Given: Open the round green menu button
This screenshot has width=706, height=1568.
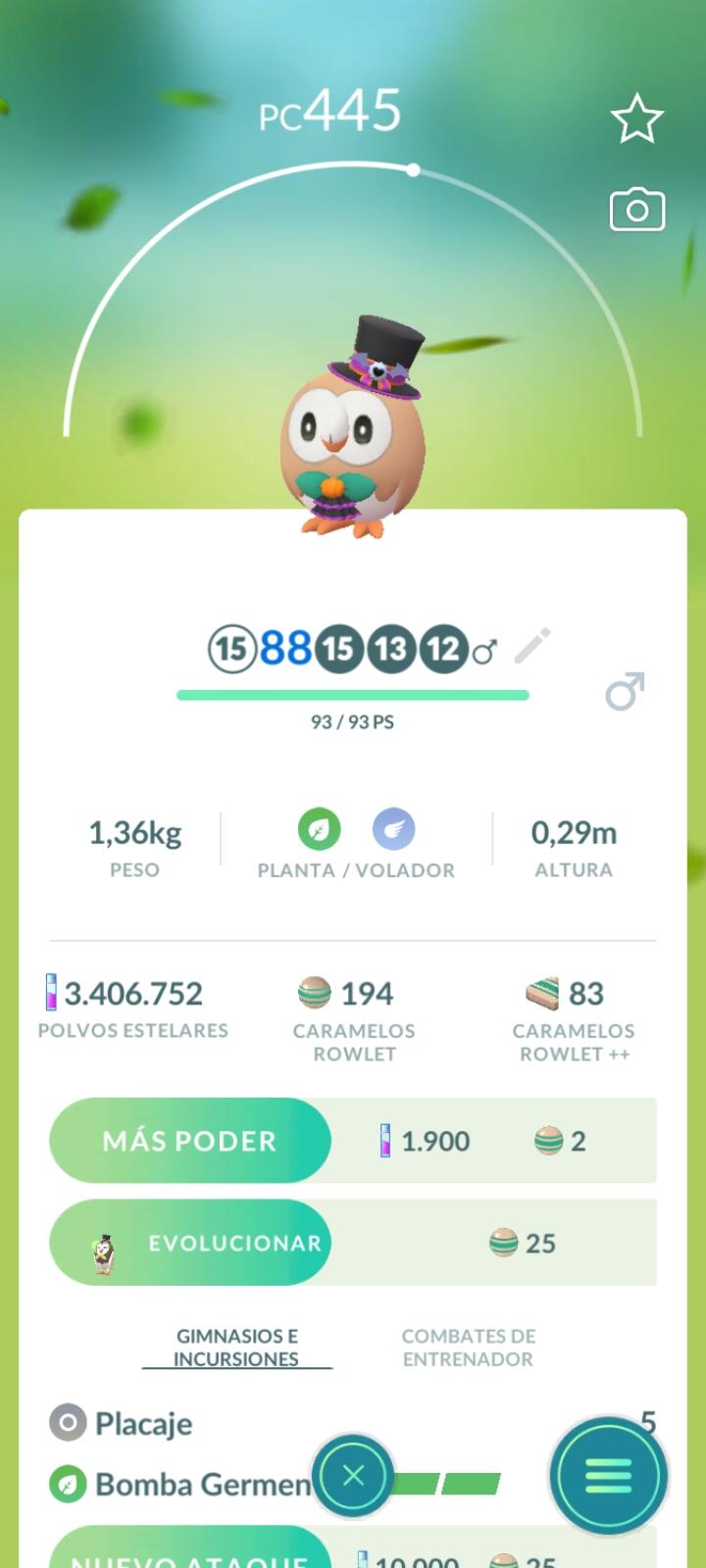Looking at the screenshot, I should tap(608, 1476).
